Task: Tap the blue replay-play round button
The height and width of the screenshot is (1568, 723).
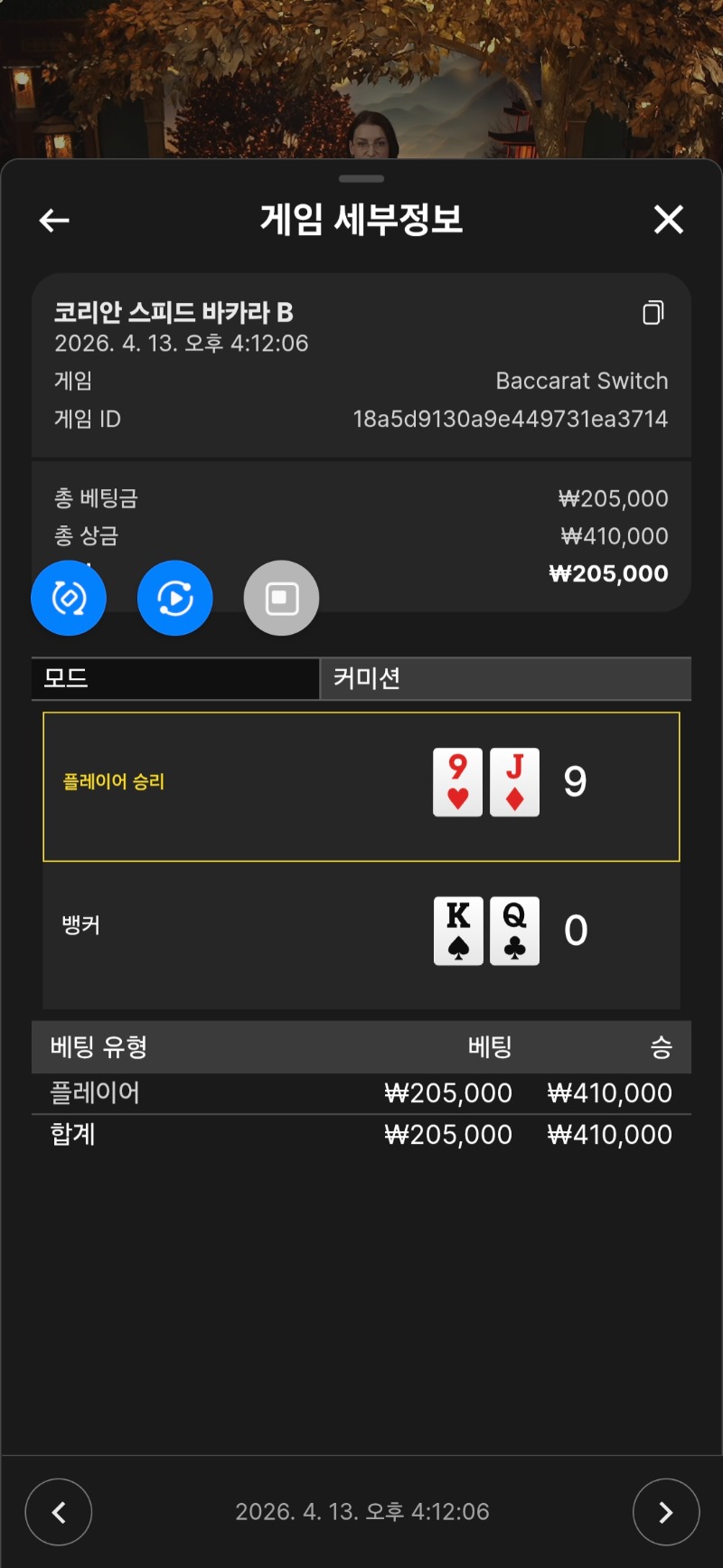Action: point(175,598)
